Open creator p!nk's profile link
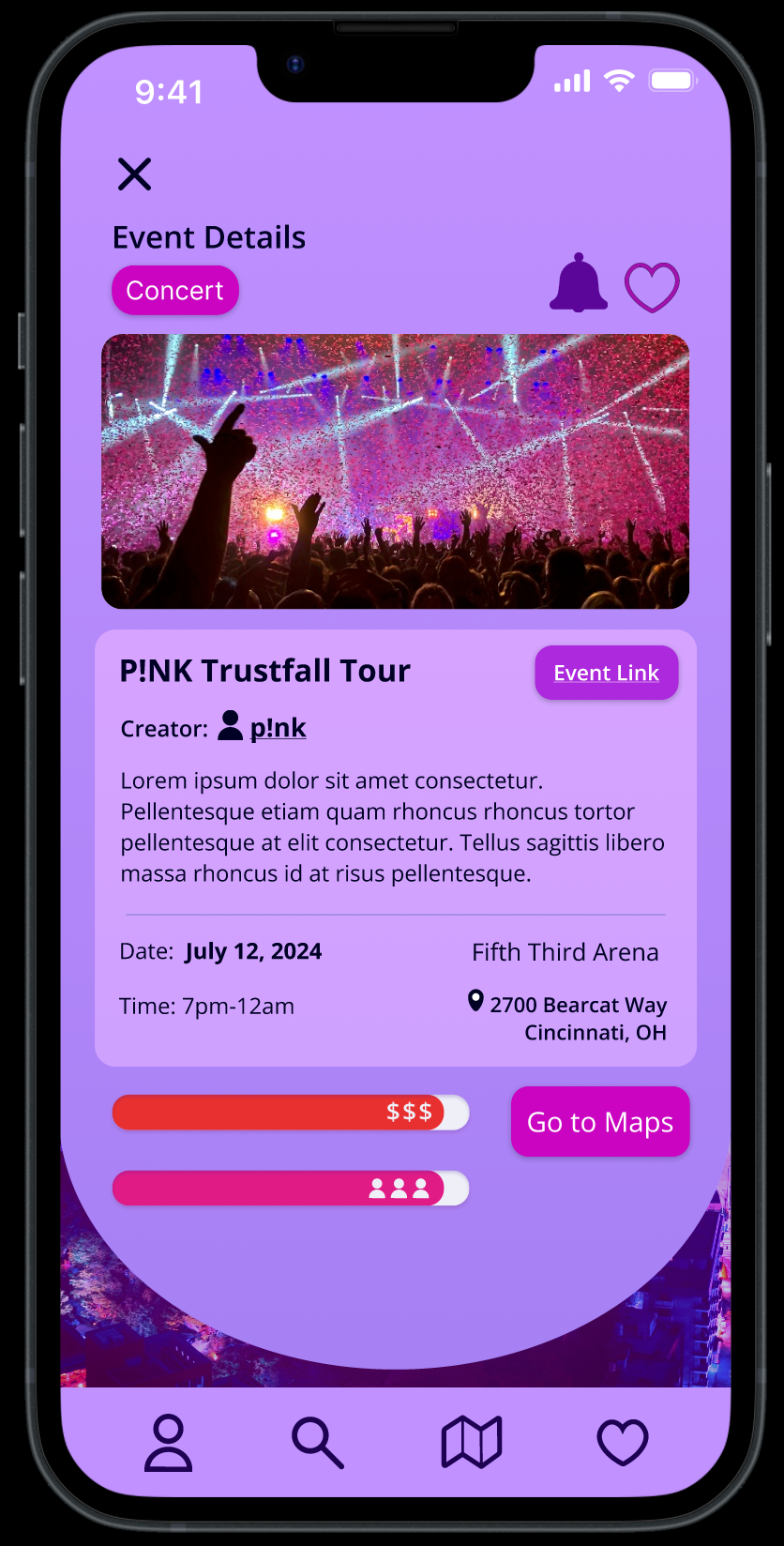 click(278, 728)
